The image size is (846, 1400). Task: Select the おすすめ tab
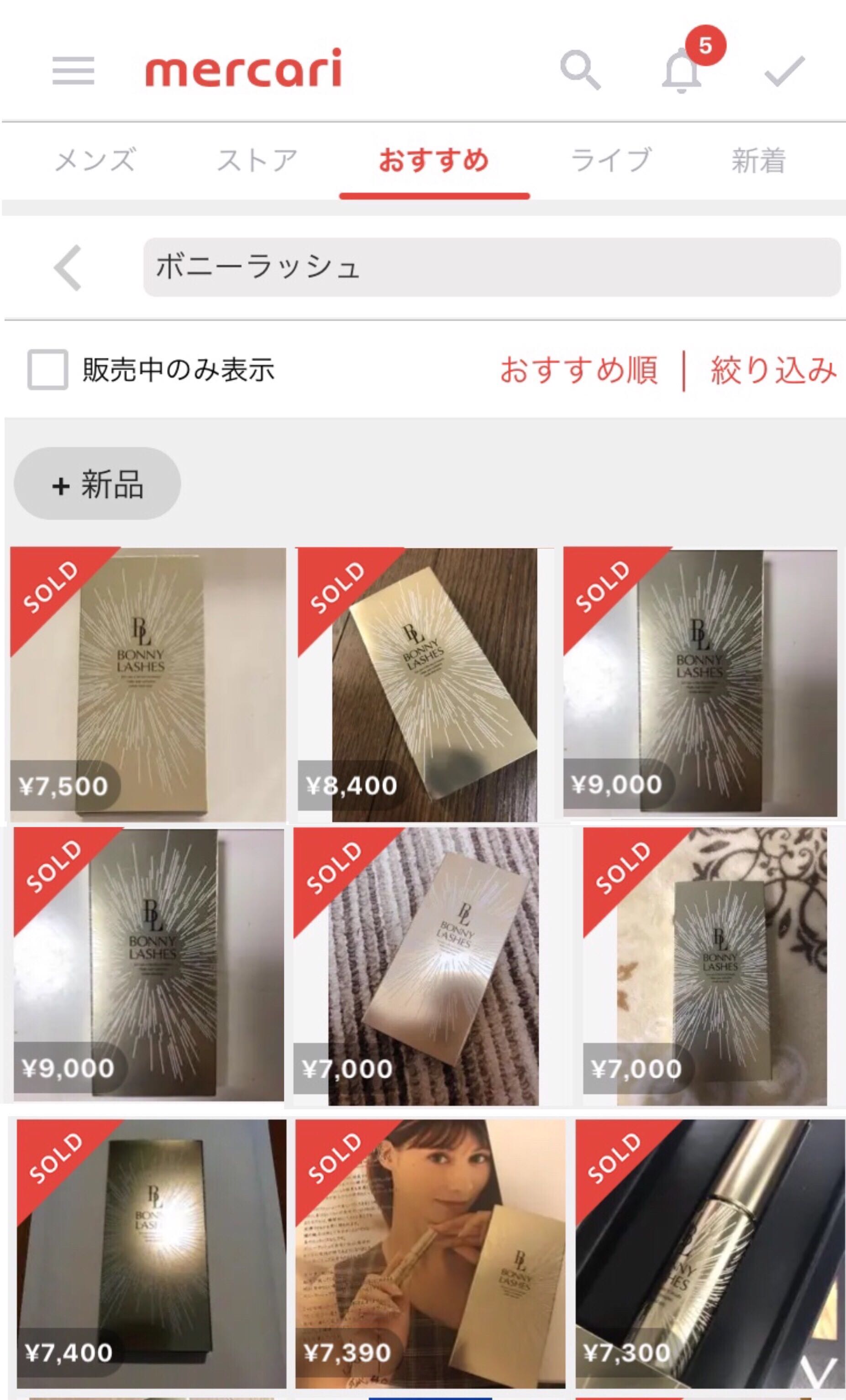pos(434,160)
